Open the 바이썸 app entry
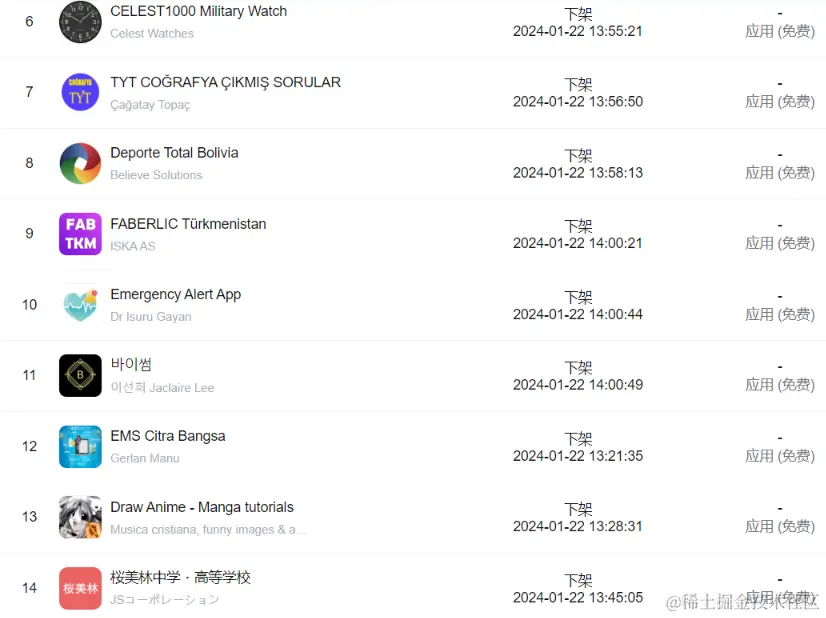 coord(131,365)
